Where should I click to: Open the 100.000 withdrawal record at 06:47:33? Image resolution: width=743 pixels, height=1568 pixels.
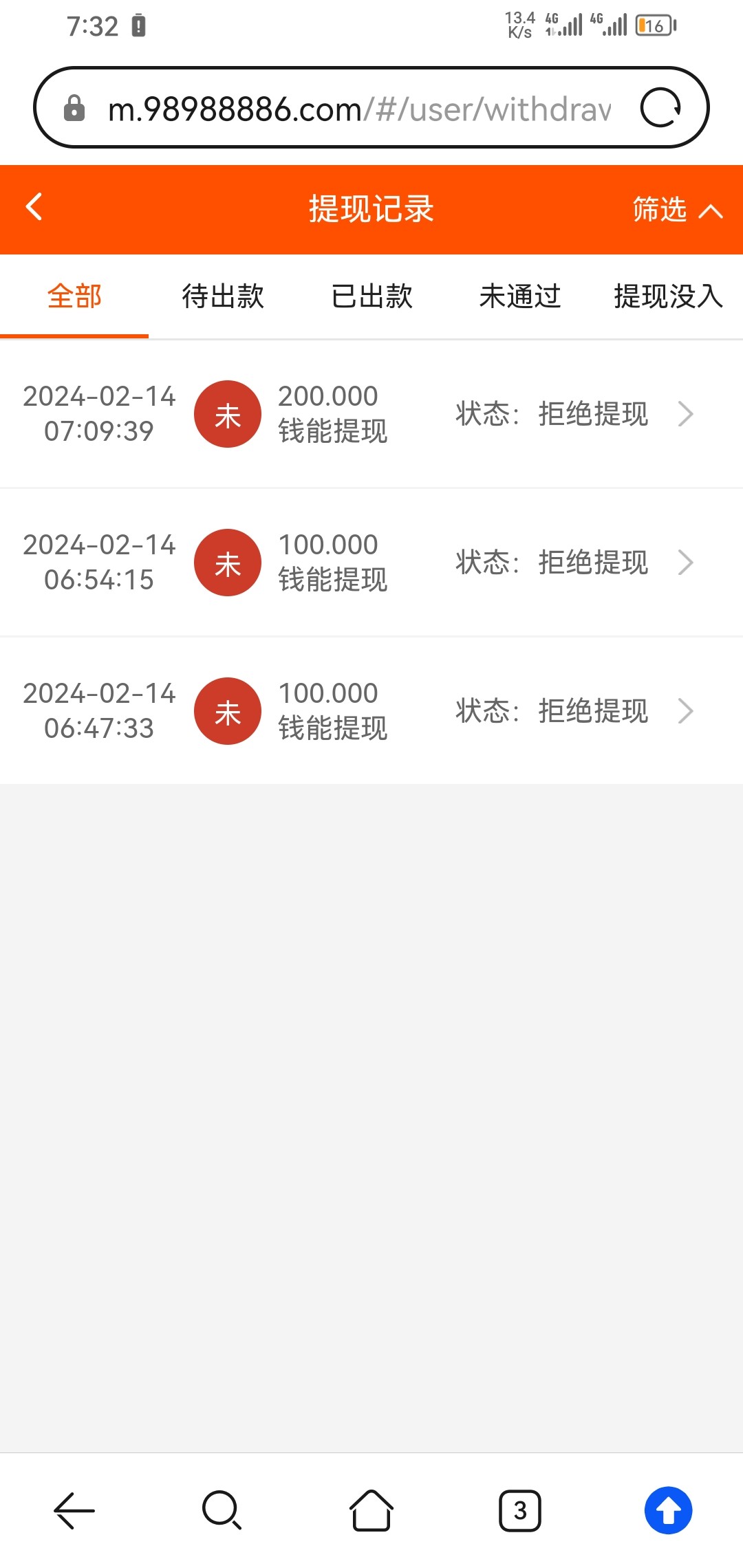click(371, 711)
